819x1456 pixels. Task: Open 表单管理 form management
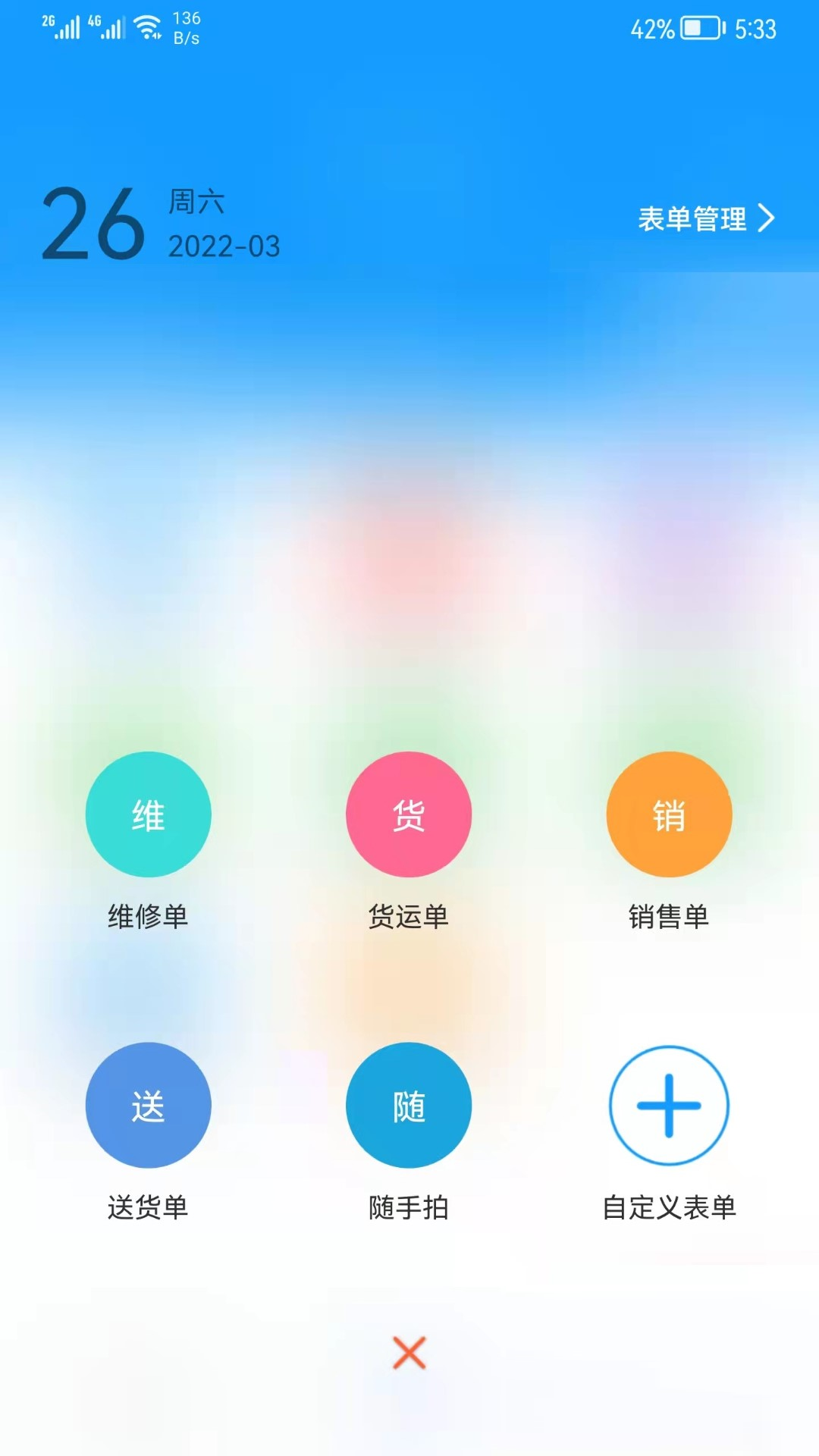692,218
